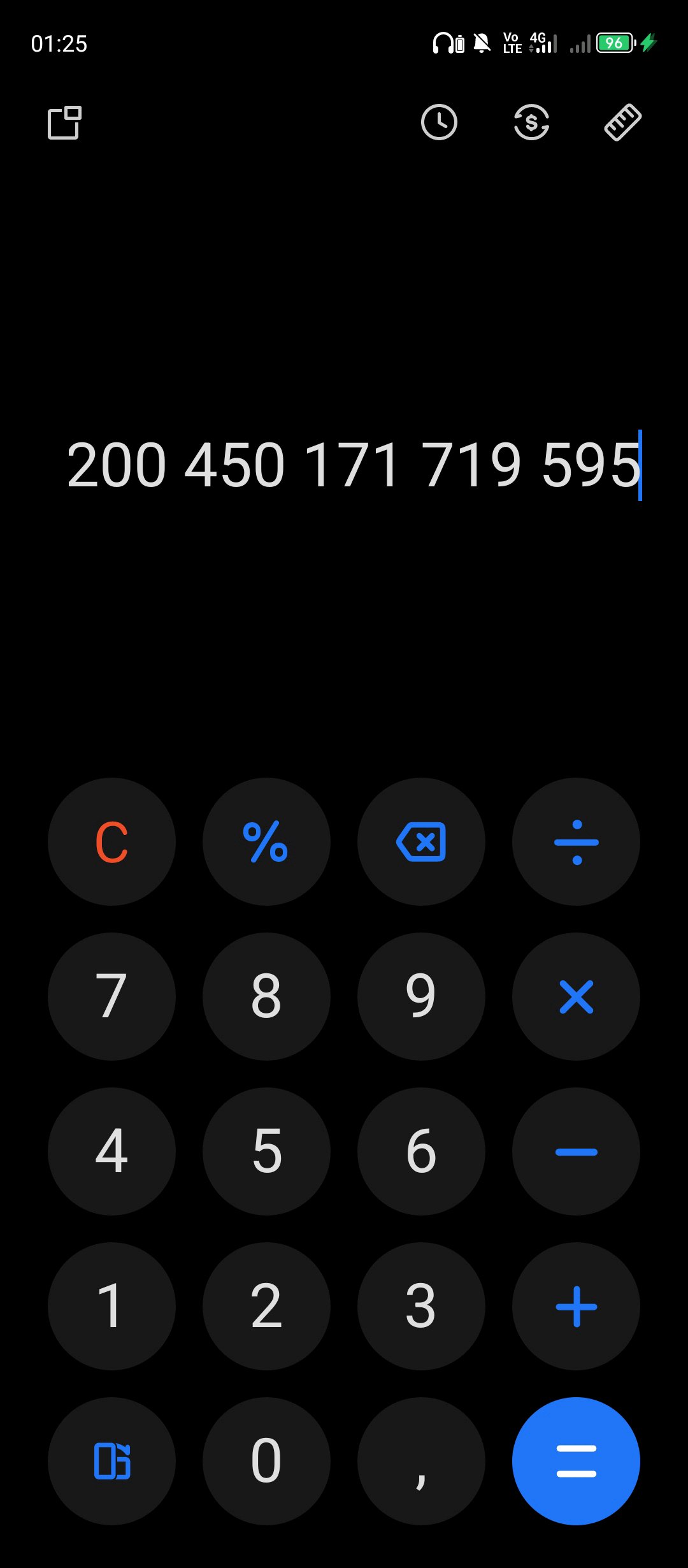688x1568 pixels.
Task: Enter digit 7
Action: pyautogui.click(x=111, y=996)
